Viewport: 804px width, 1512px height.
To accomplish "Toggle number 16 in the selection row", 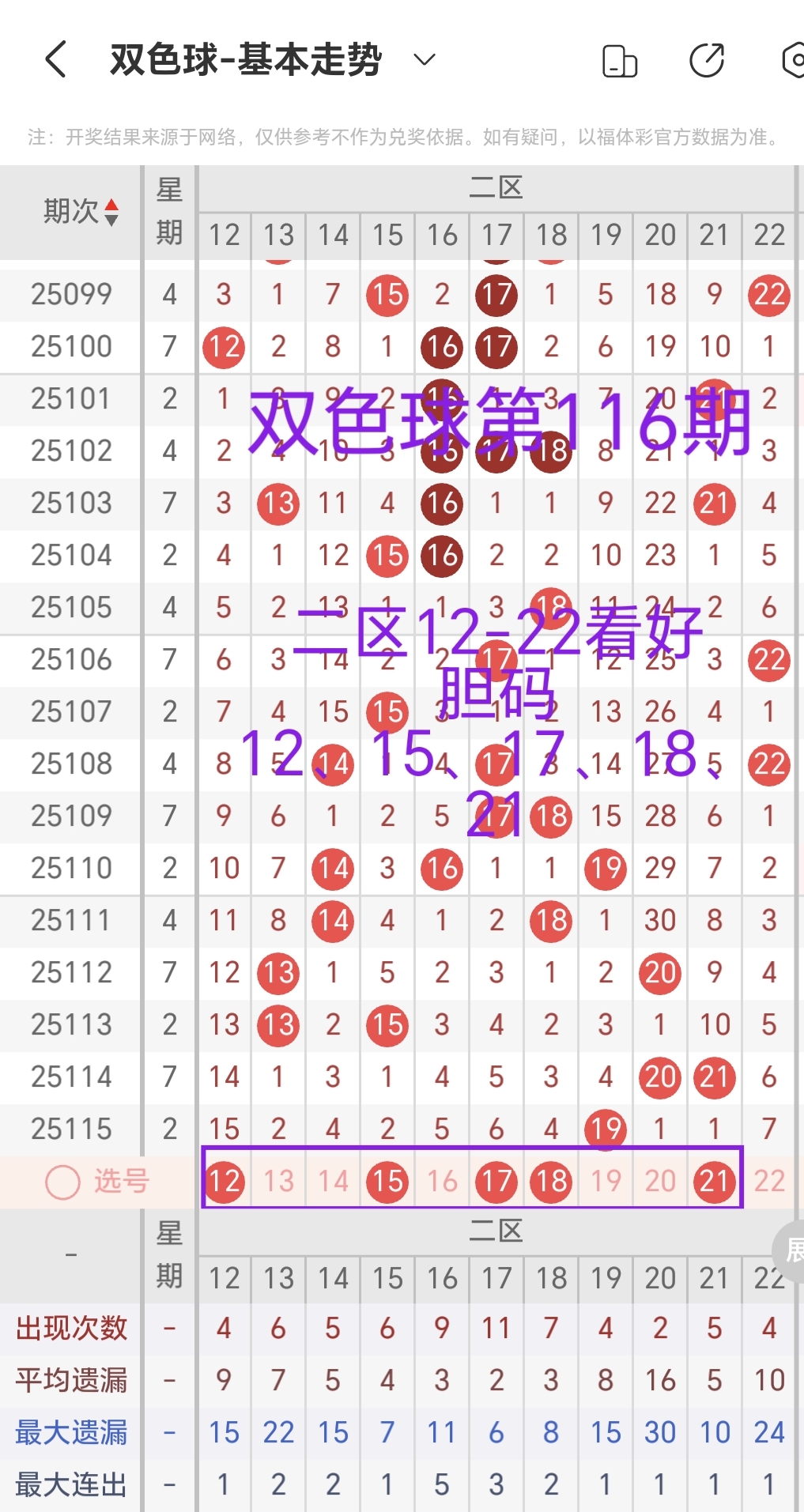I will click(441, 1181).
